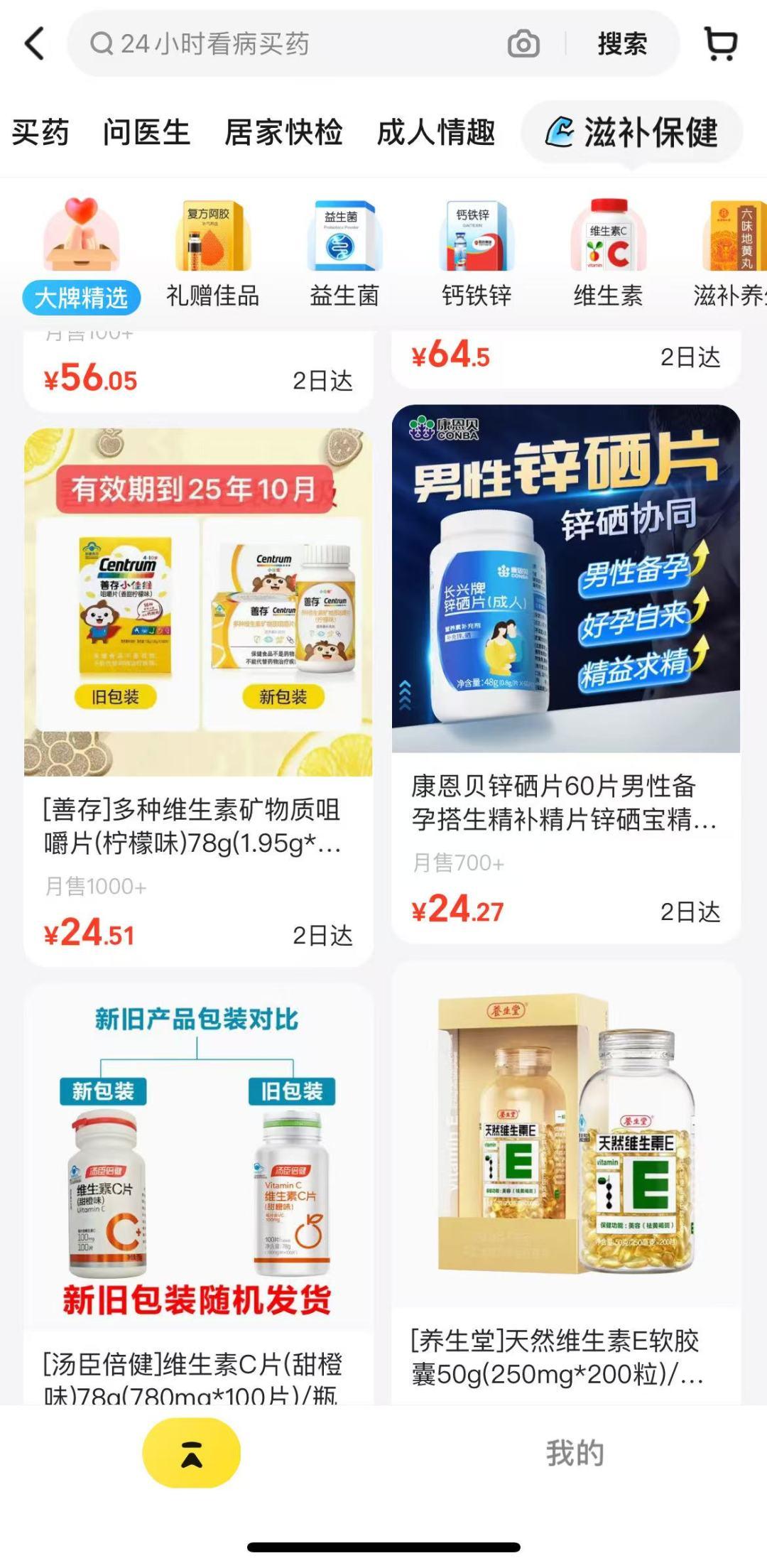Switch to the 我的 tab

[x=575, y=1452]
